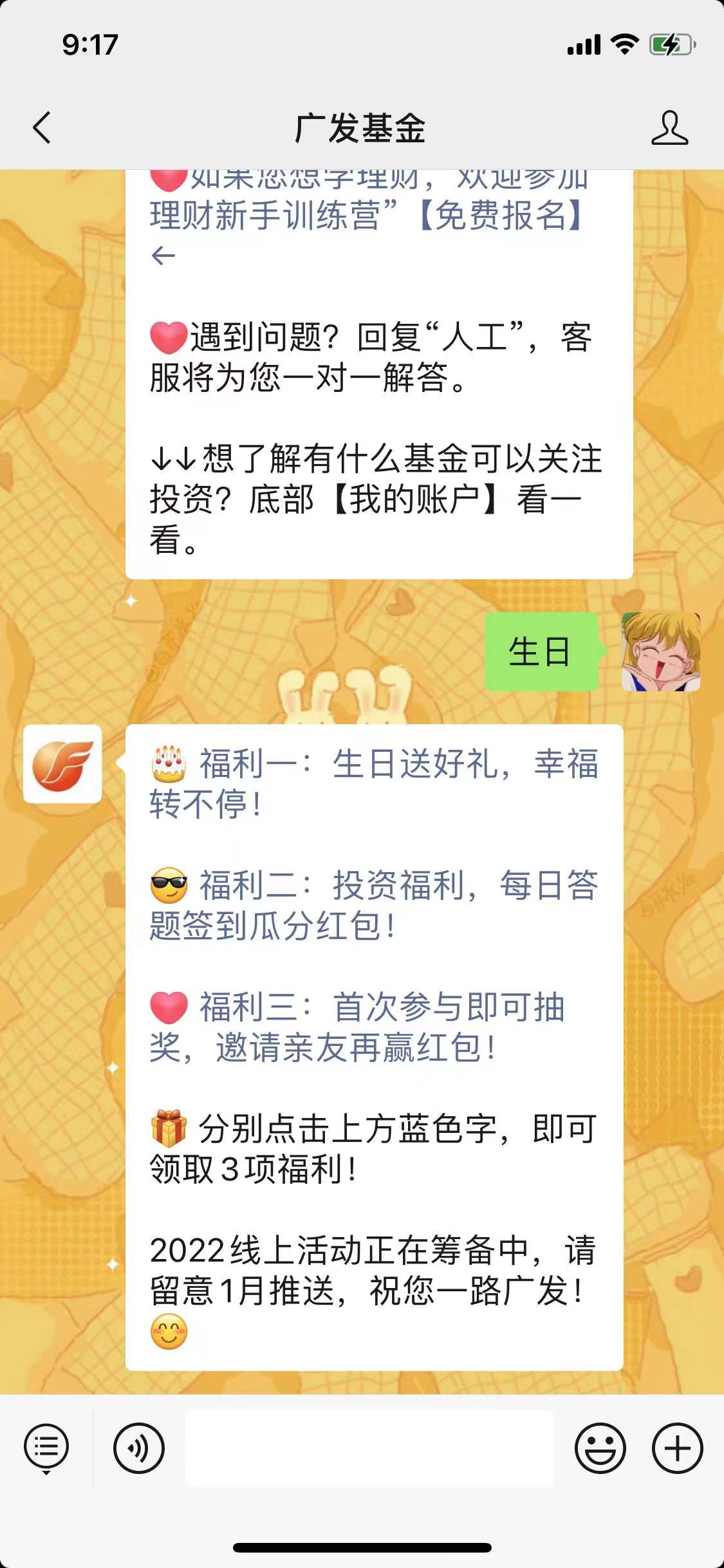Open the emoji sticker panel
This screenshot has height=1568, width=724.
[x=600, y=1448]
